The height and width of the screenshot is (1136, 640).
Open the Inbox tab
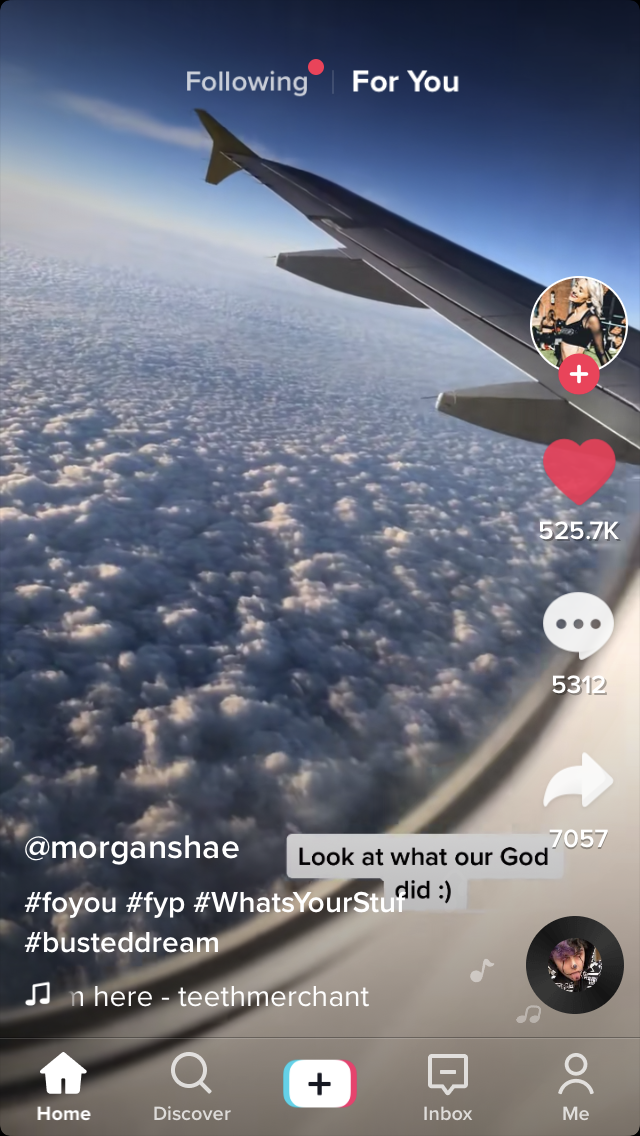pos(447,1087)
